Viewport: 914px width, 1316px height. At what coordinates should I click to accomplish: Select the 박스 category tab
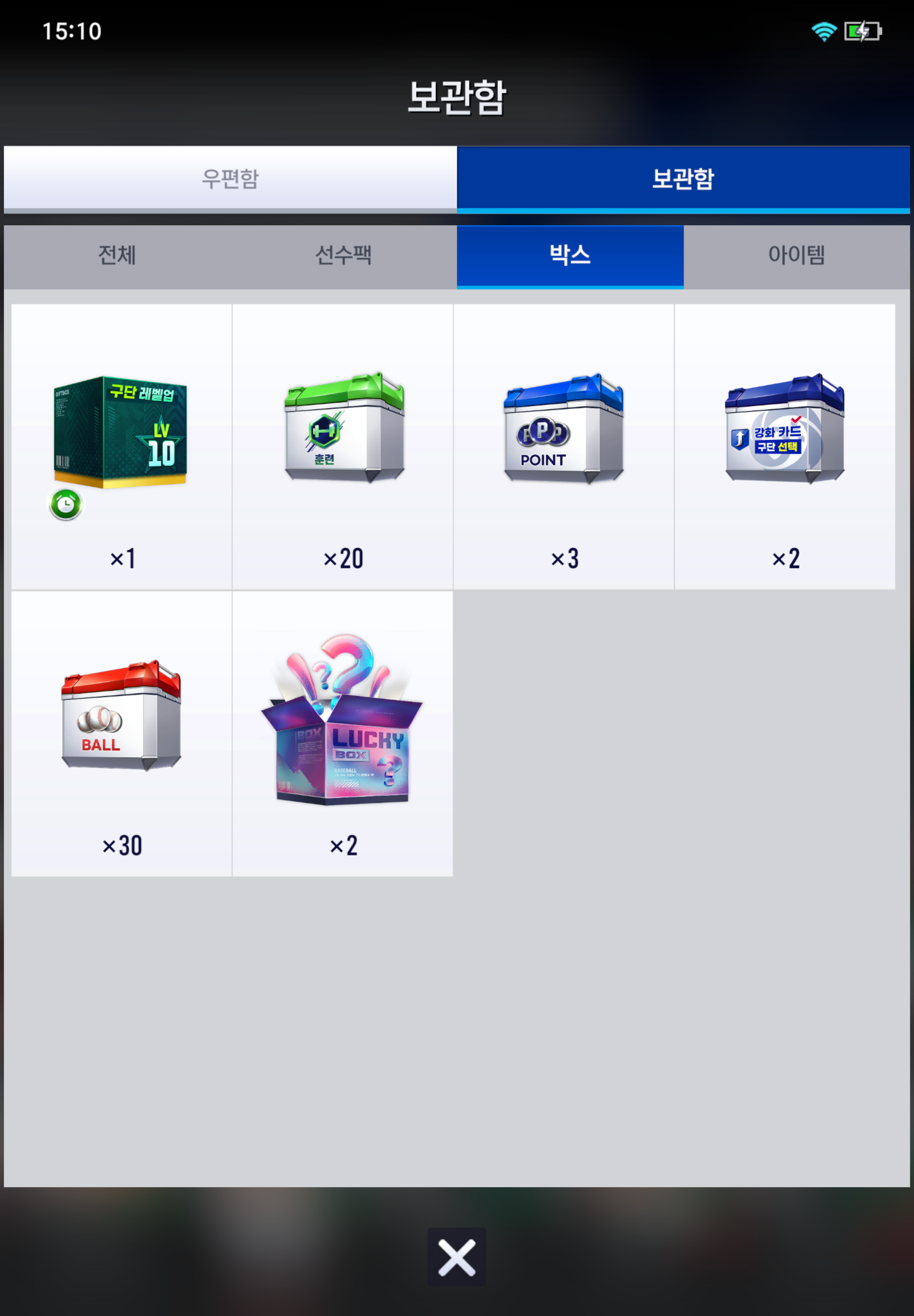[570, 255]
